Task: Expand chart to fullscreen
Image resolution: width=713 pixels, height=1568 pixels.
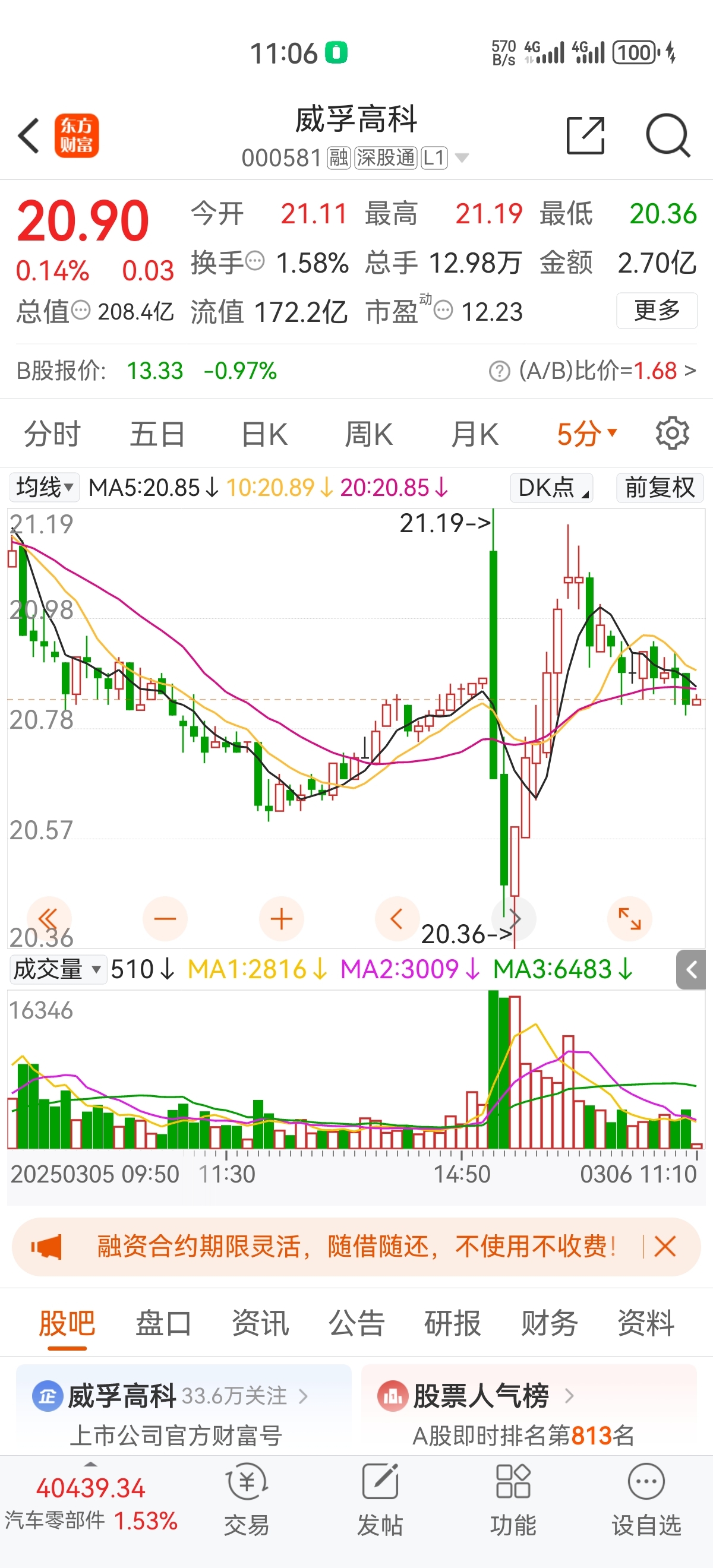Action: 630,918
